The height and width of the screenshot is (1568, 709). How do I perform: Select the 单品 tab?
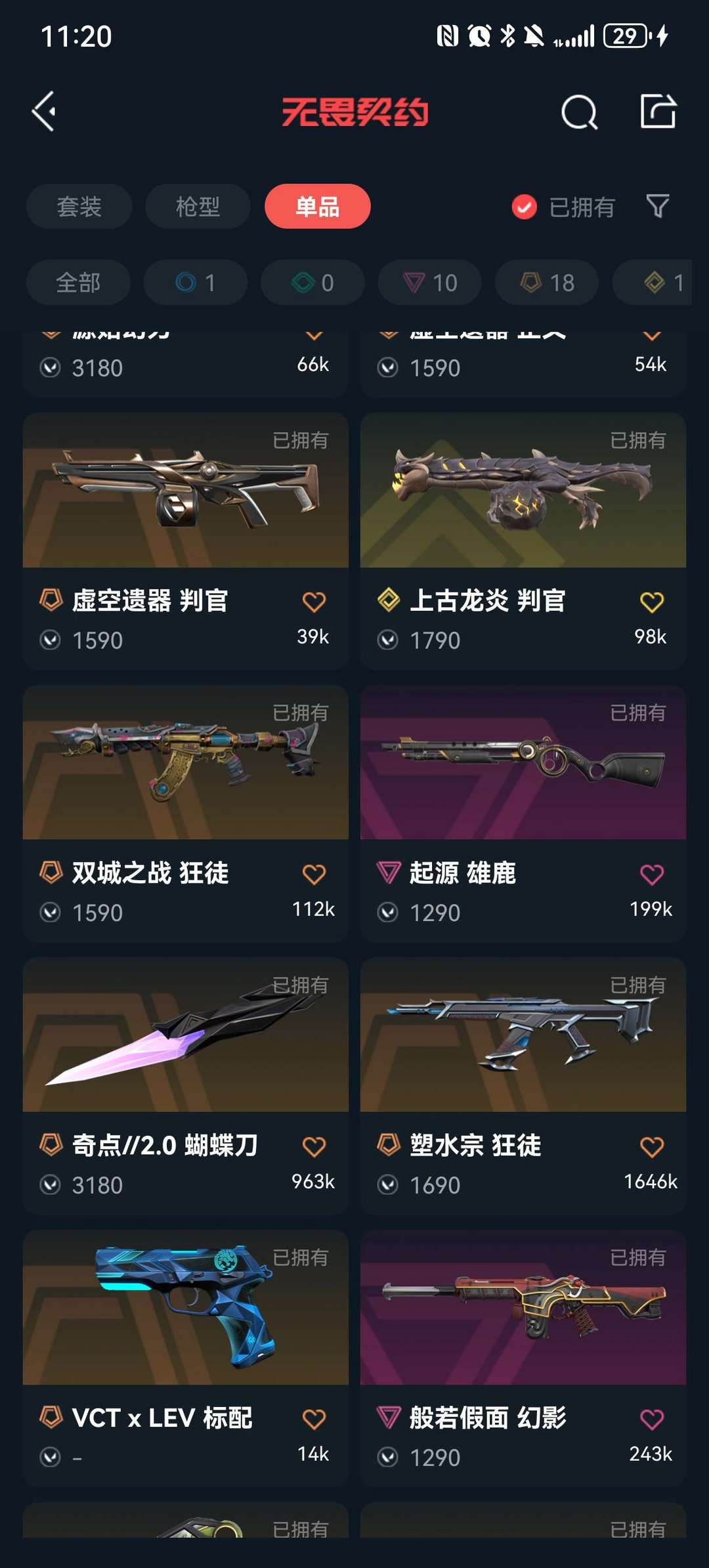(317, 206)
